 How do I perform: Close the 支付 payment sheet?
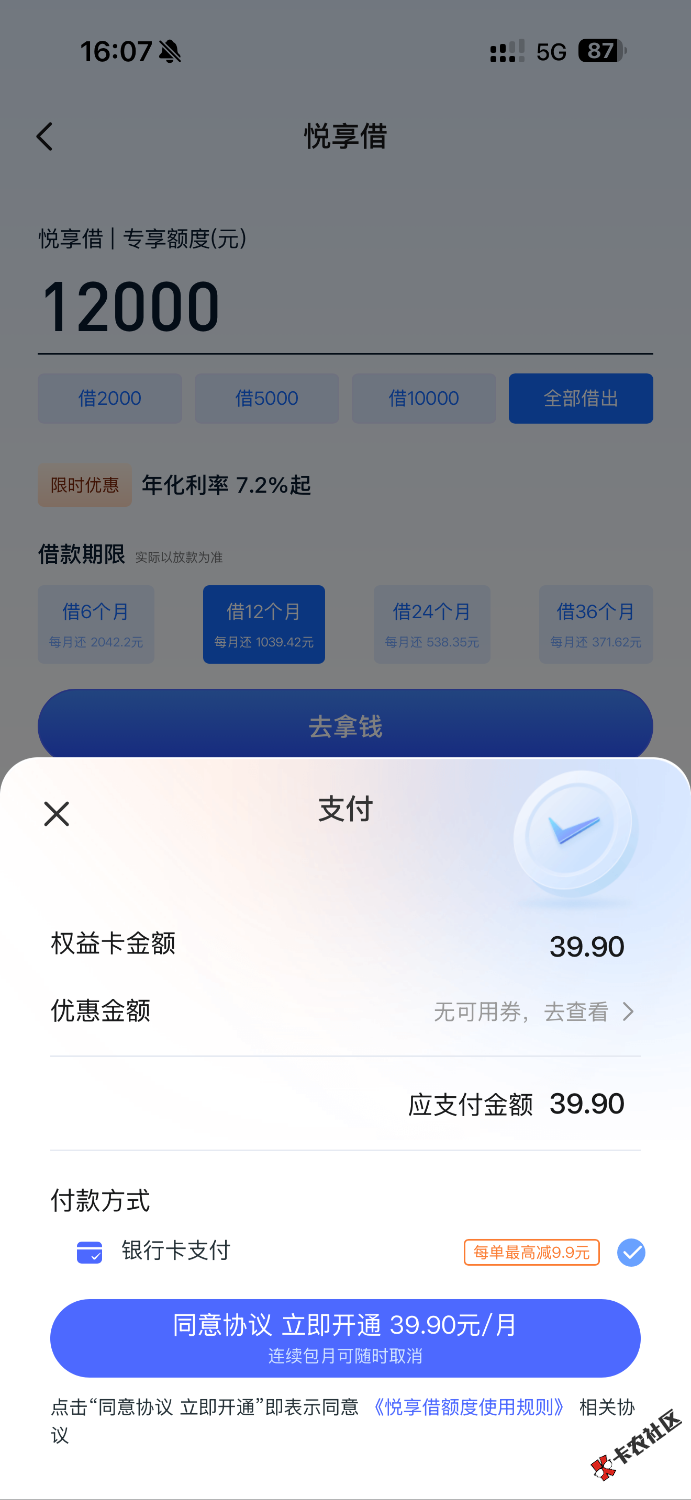(x=57, y=813)
